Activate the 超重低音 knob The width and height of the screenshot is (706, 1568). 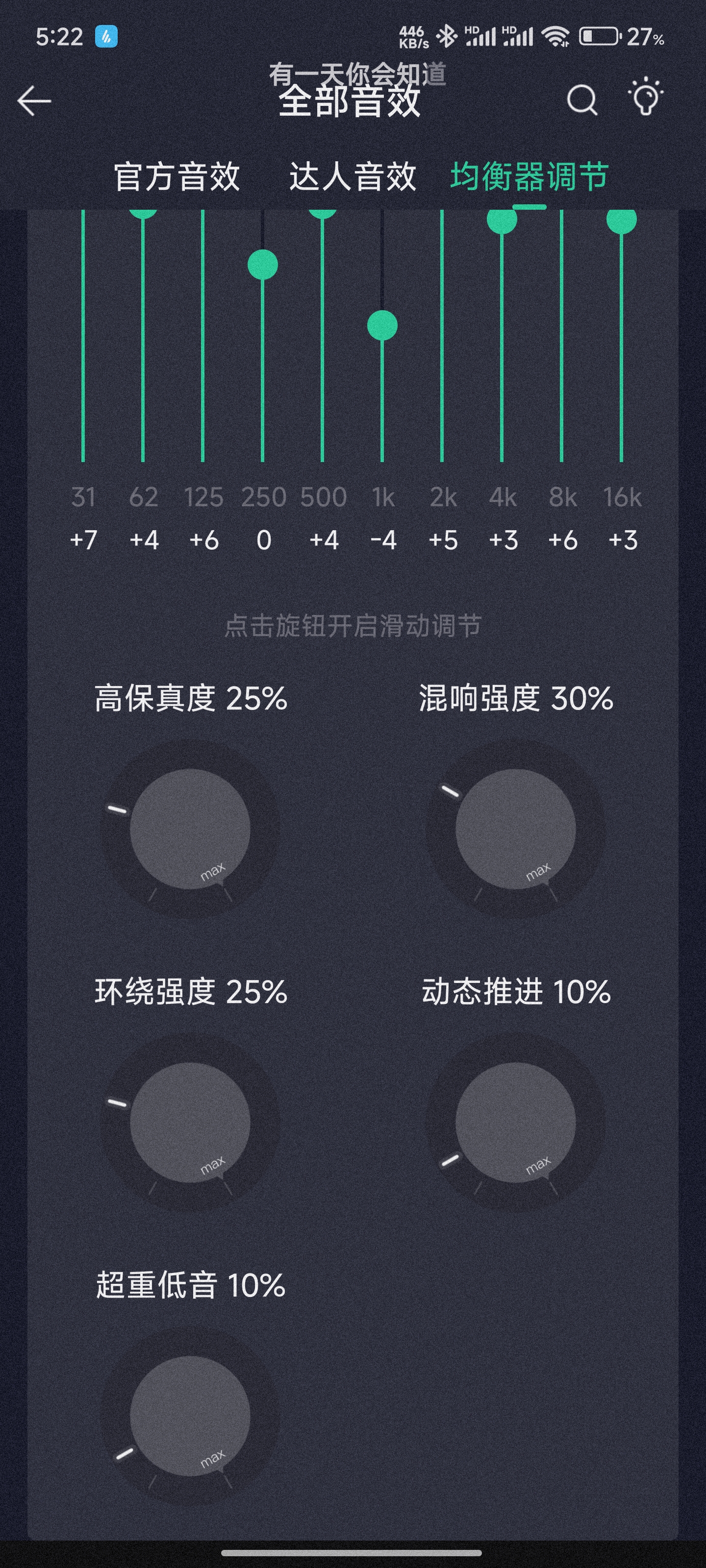coord(190,1416)
